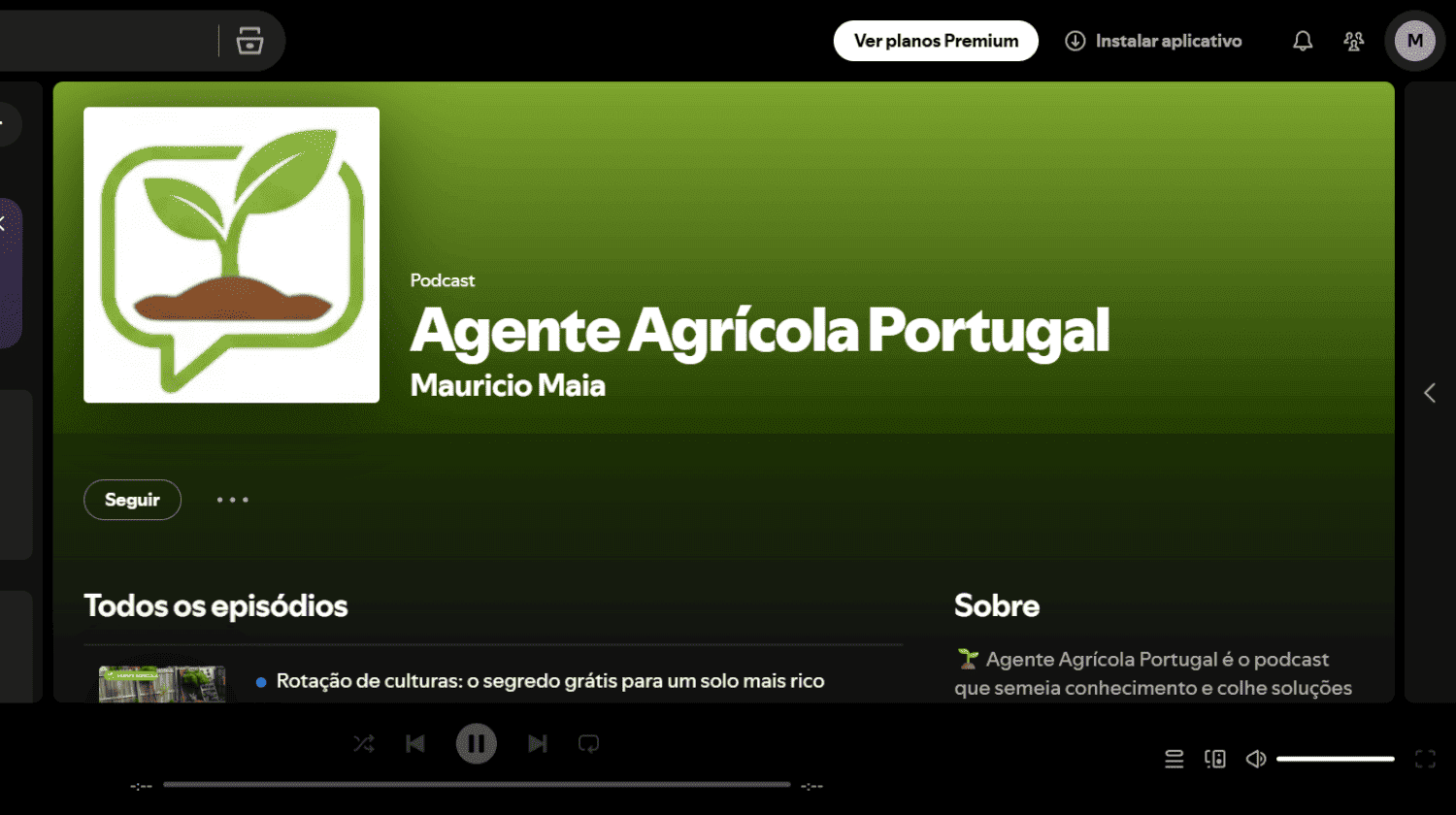
Task: Toggle the repeat mode
Action: pos(588,744)
